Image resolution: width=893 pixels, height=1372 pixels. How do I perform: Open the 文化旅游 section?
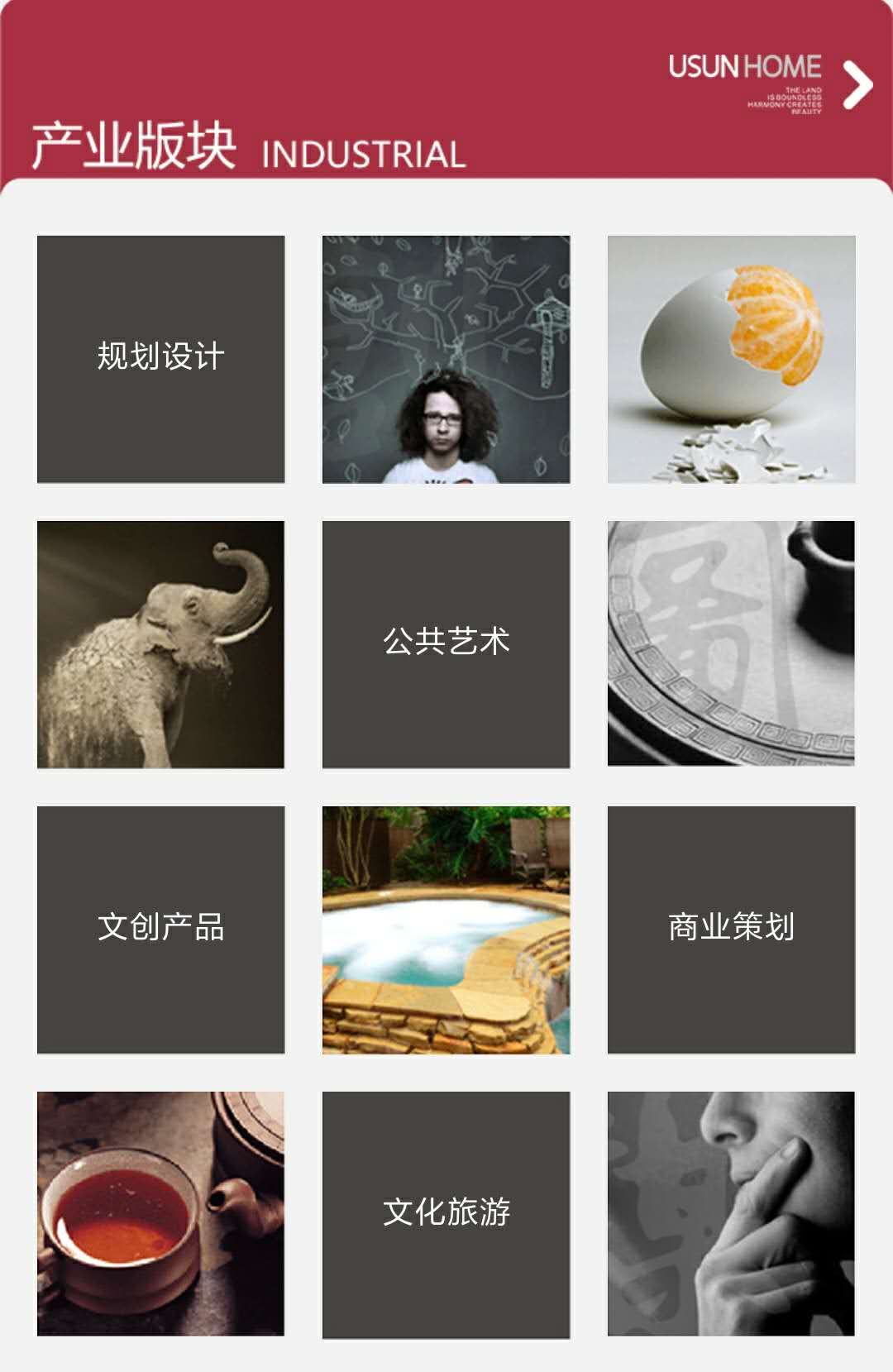coord(446,1214)
